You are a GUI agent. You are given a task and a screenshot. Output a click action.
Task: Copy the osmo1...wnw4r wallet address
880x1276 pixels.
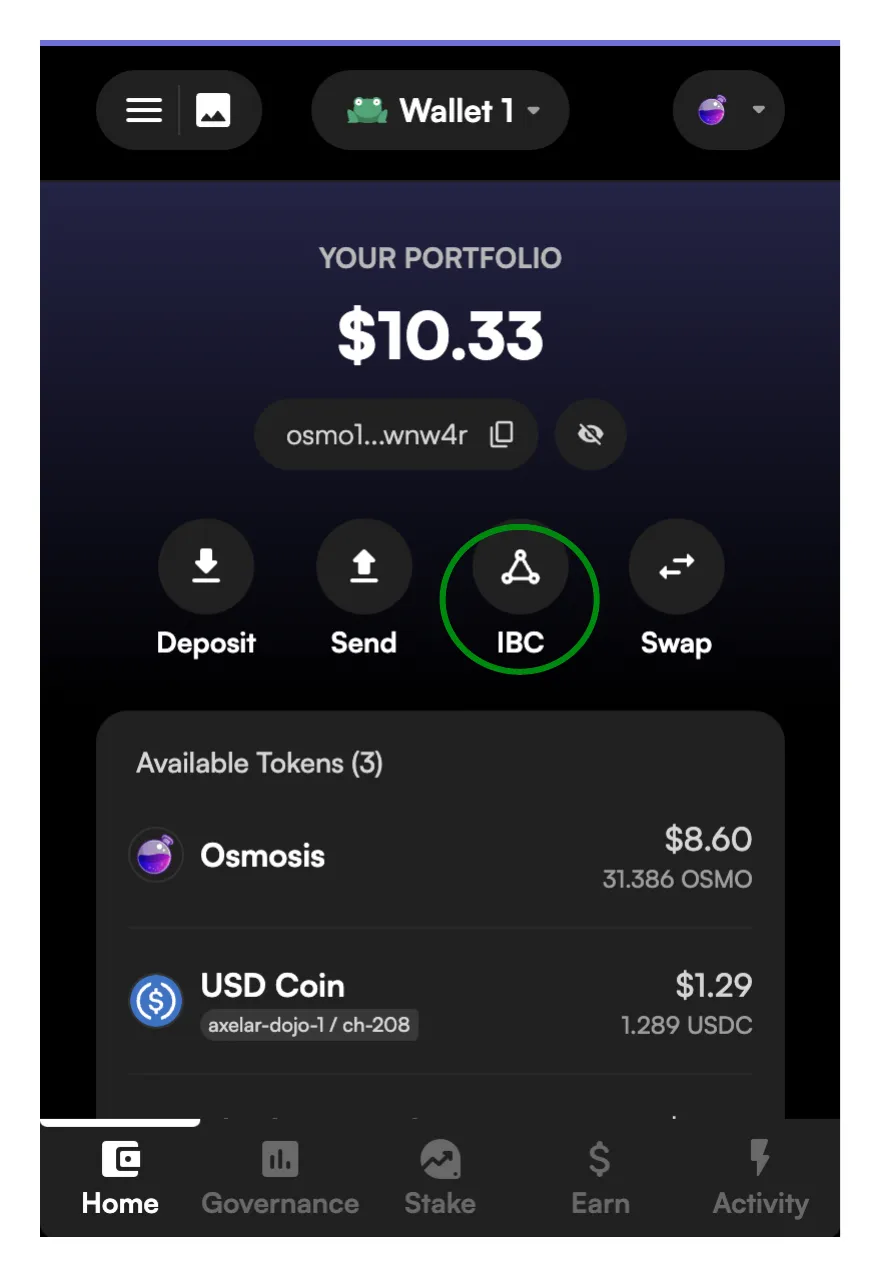[501, 434]
